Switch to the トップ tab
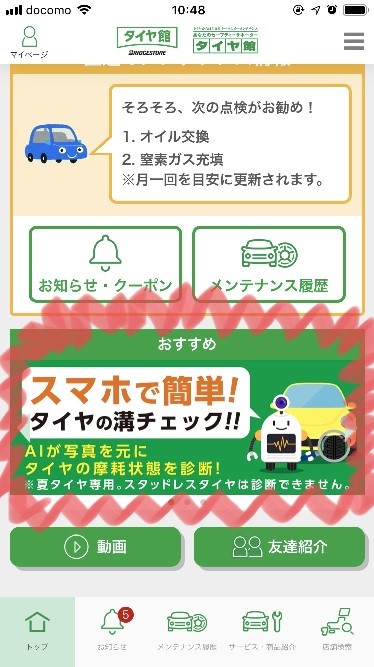 tap(37, 632)
